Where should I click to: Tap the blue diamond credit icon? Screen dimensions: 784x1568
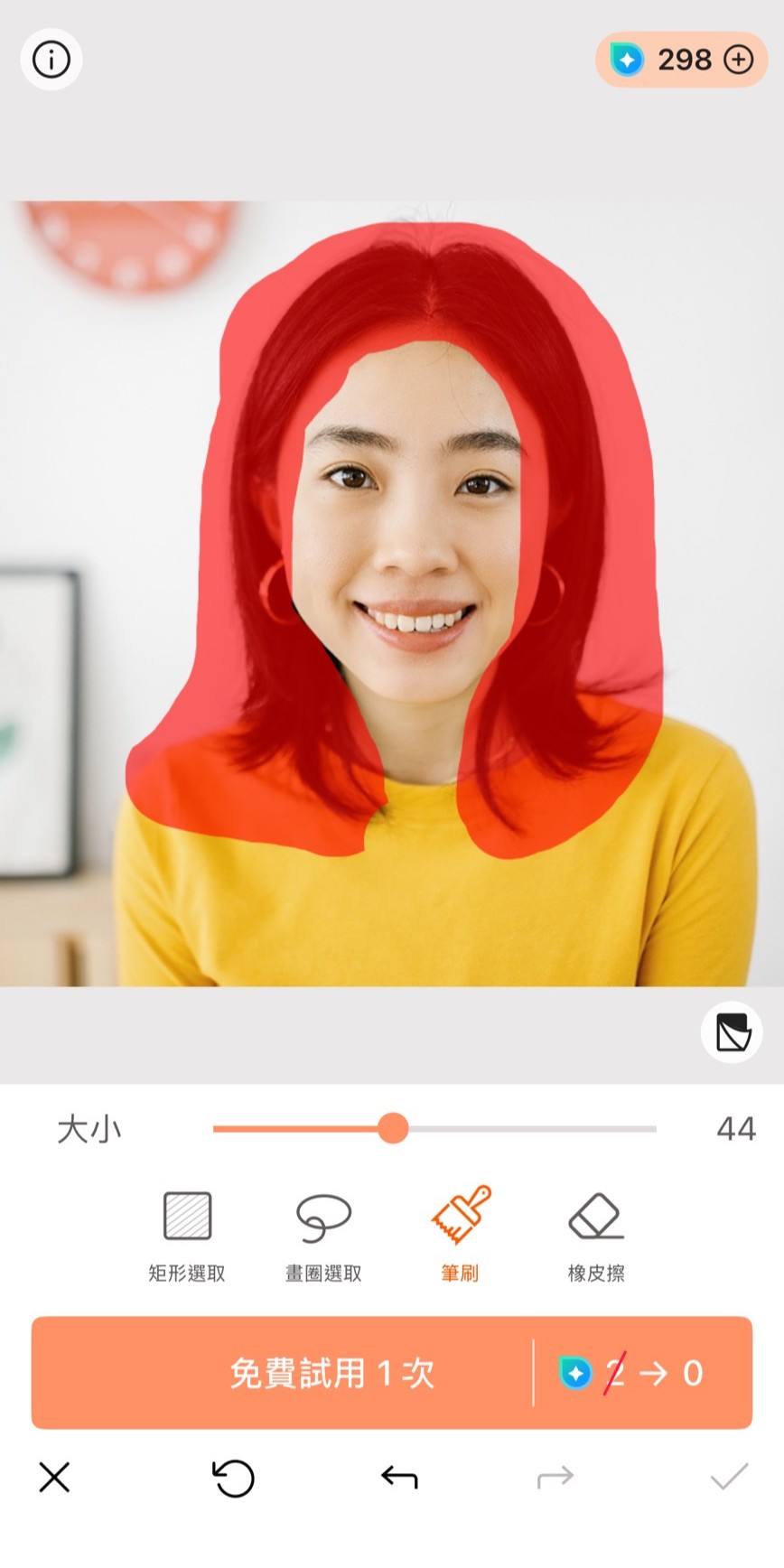[x=627, y=60]
